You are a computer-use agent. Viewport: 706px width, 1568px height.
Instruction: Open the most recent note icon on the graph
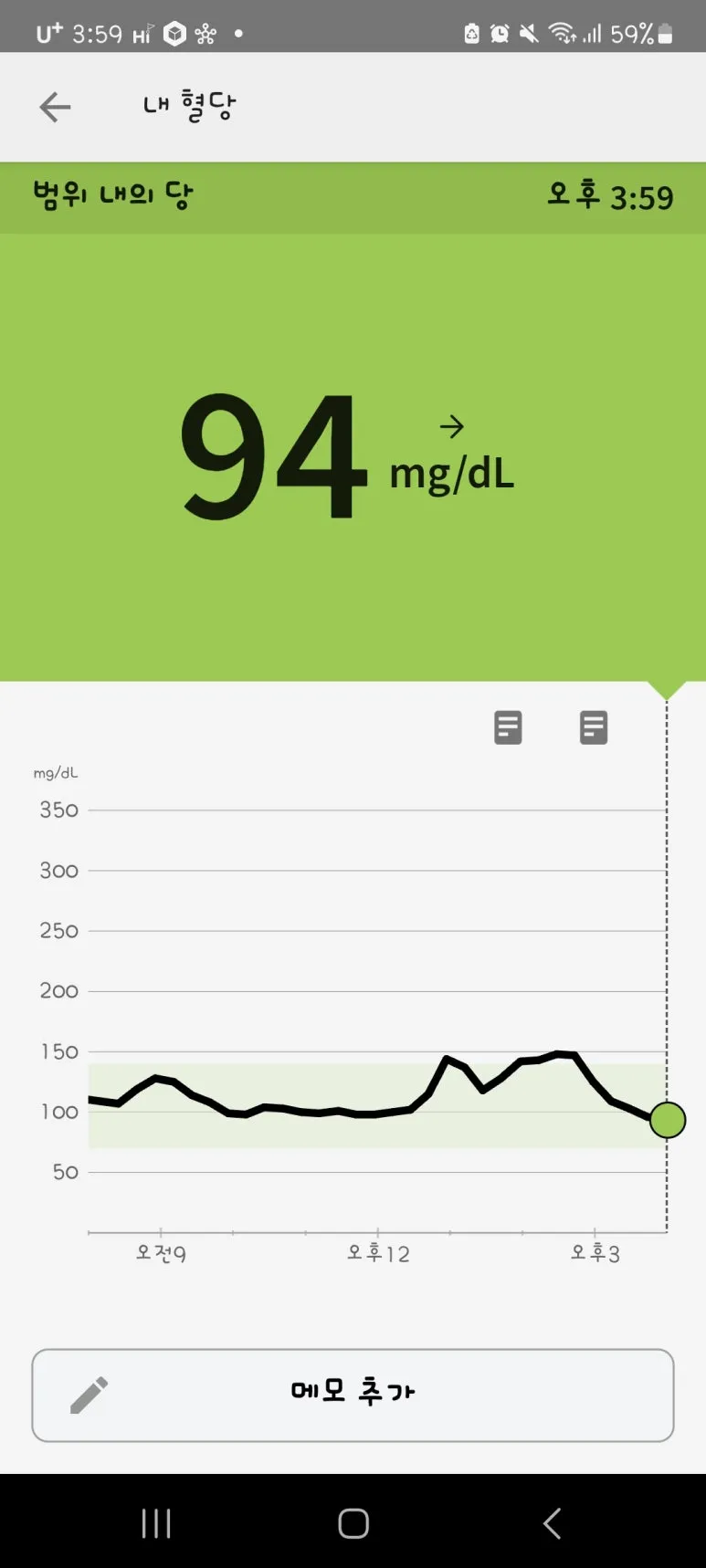(594, 727)
